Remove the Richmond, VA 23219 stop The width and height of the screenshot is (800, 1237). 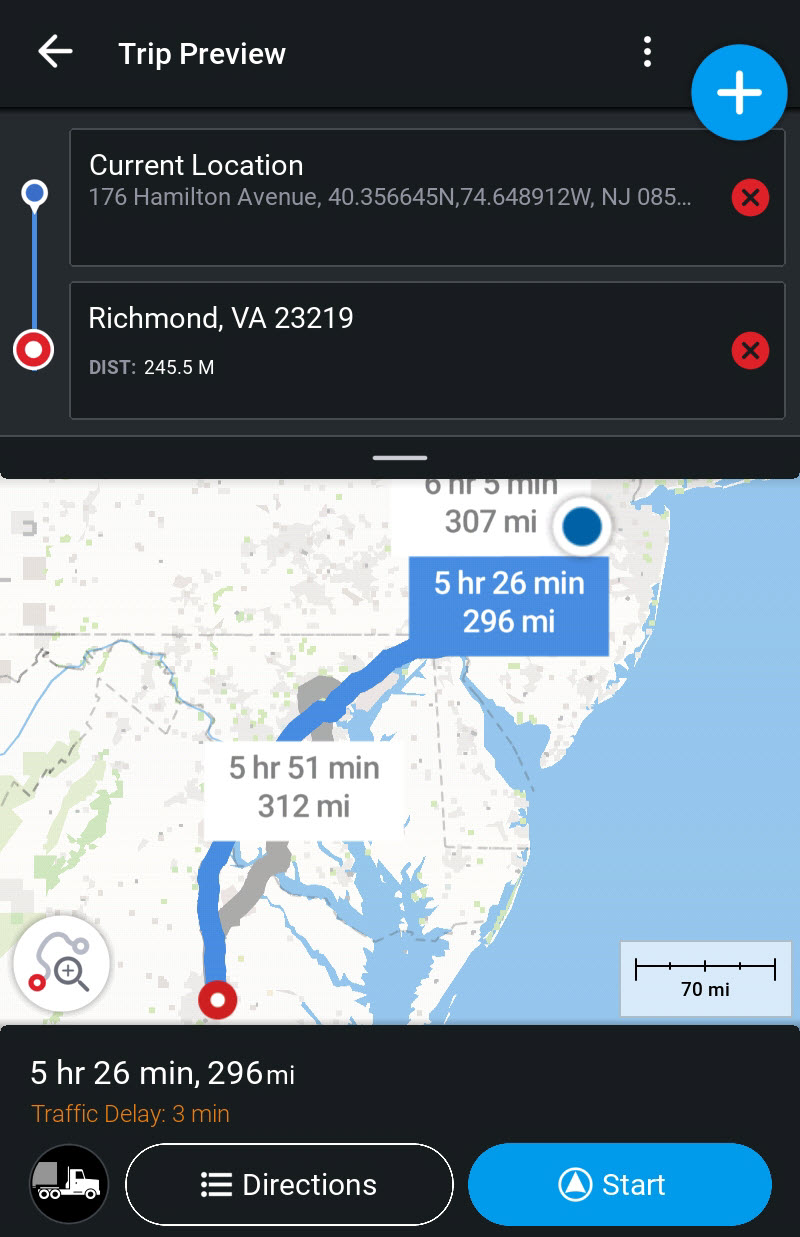pos(750,351)
